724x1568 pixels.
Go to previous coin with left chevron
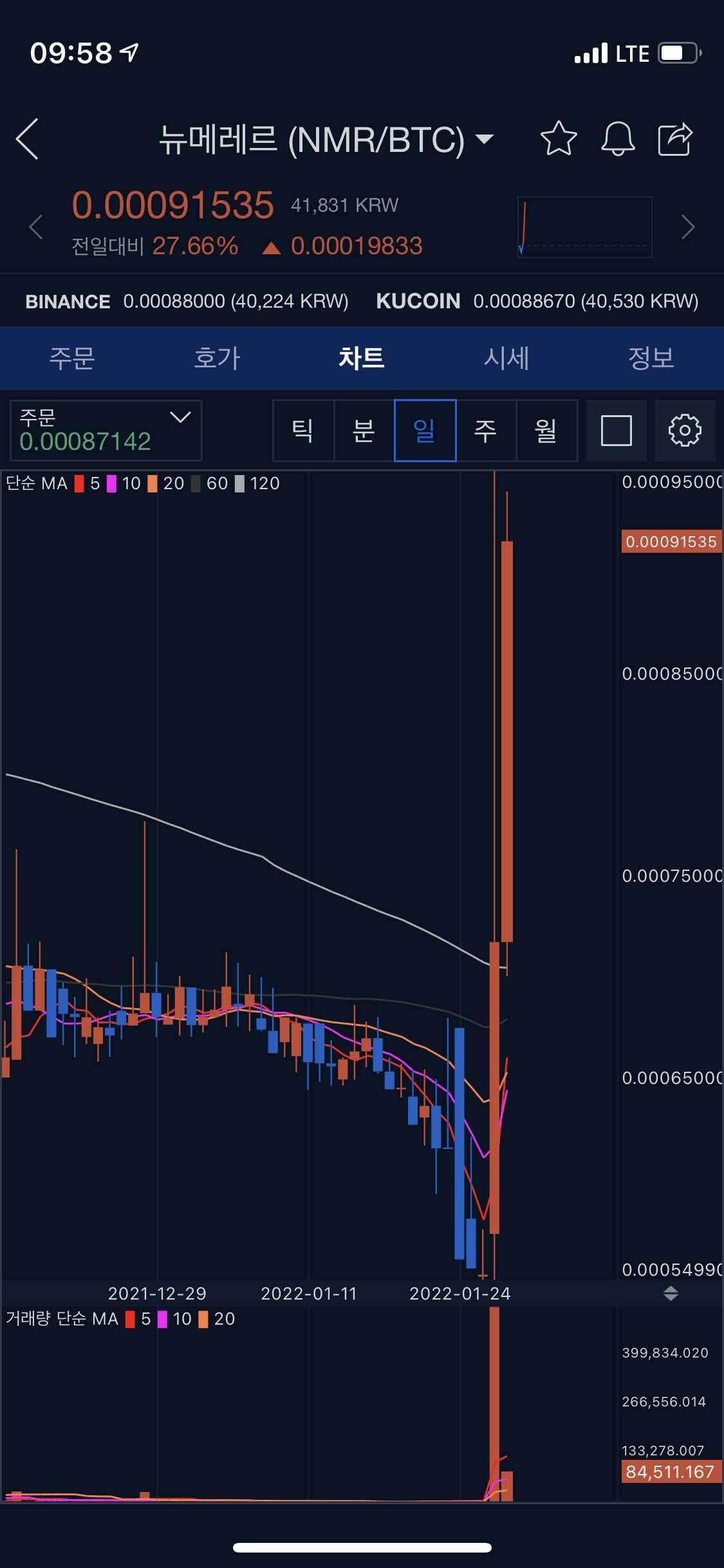(36, 227)
